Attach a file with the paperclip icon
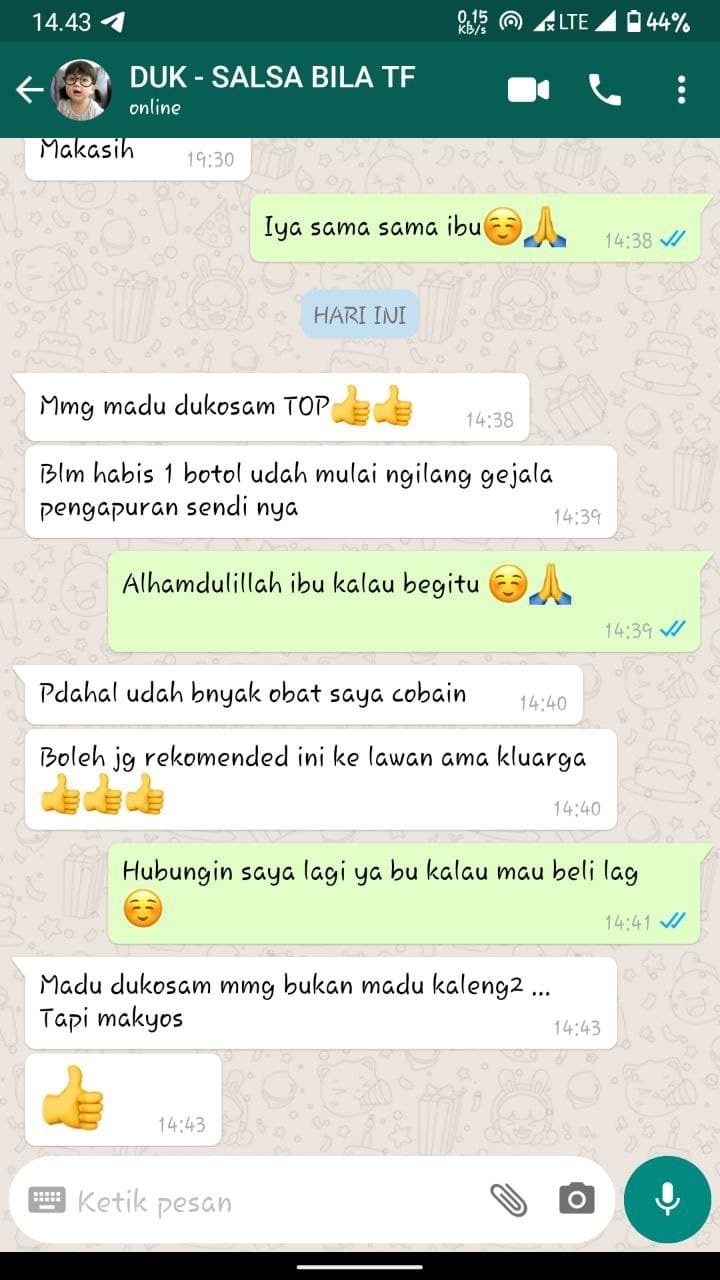 pyautogui.click(x=508, y=1199)
